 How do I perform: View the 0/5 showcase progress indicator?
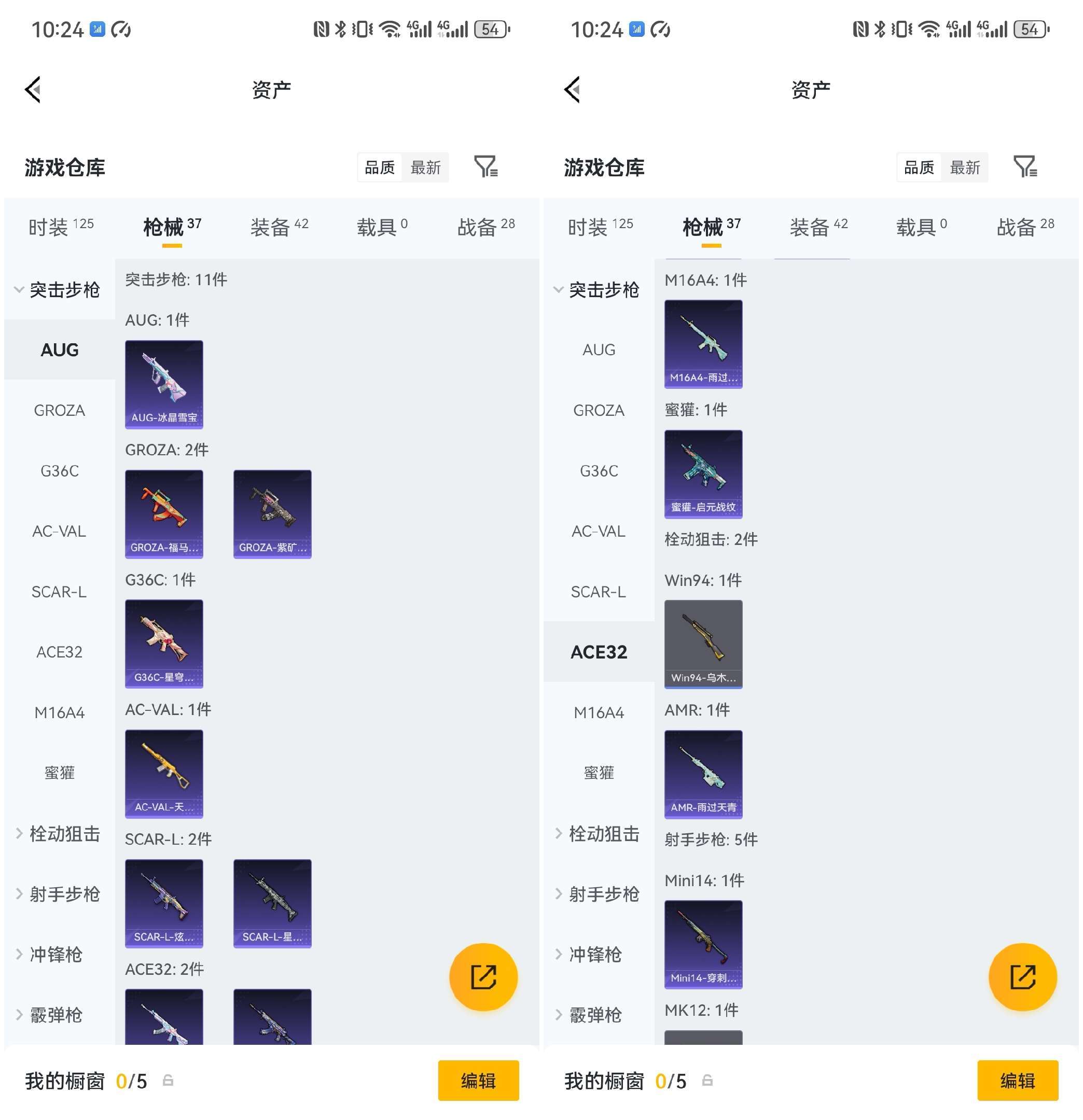click(x=131, y=1080)
